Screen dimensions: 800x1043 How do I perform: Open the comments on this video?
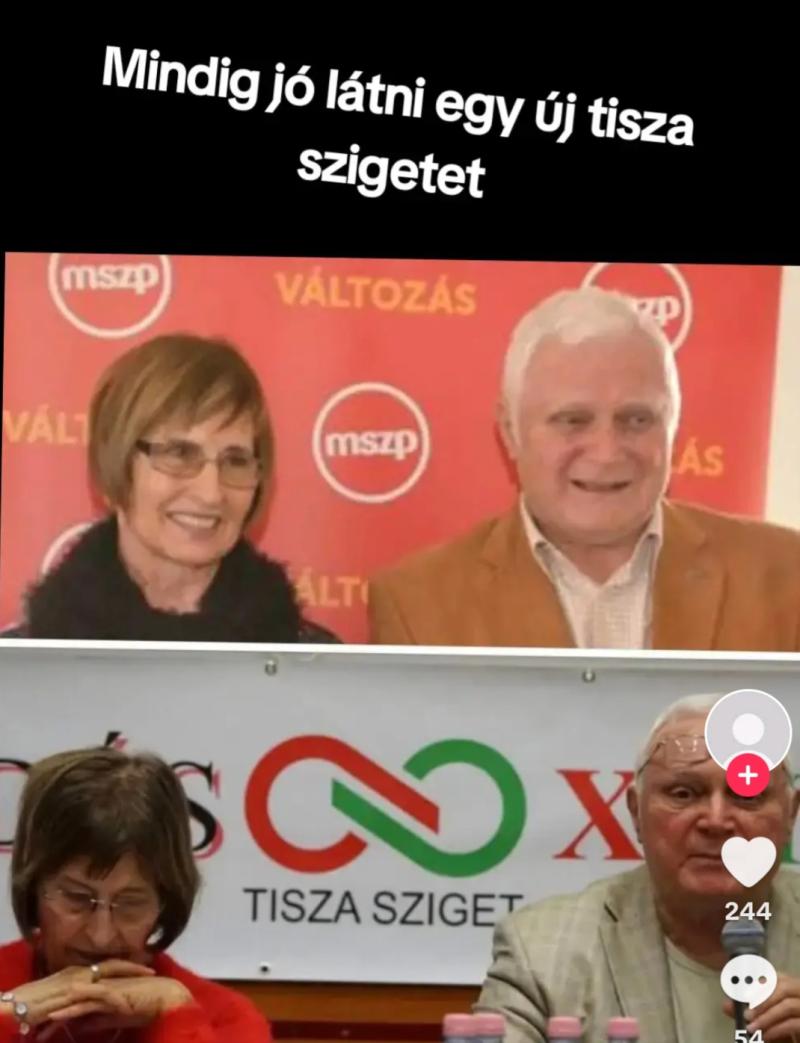pyautogui.click(x=748, y=981)
